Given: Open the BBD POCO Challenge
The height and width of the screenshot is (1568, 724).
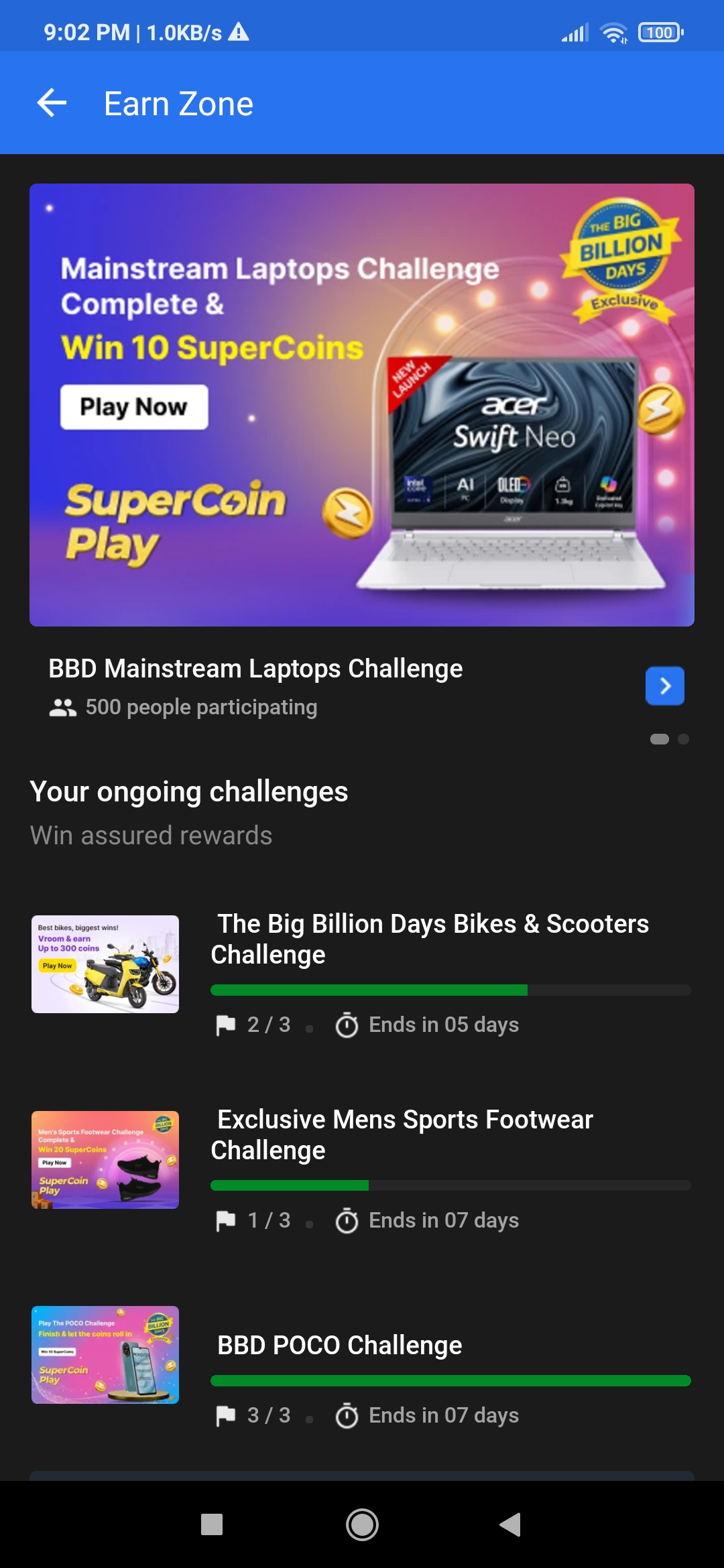Looking at the screenshot, I should (339, 1345).
